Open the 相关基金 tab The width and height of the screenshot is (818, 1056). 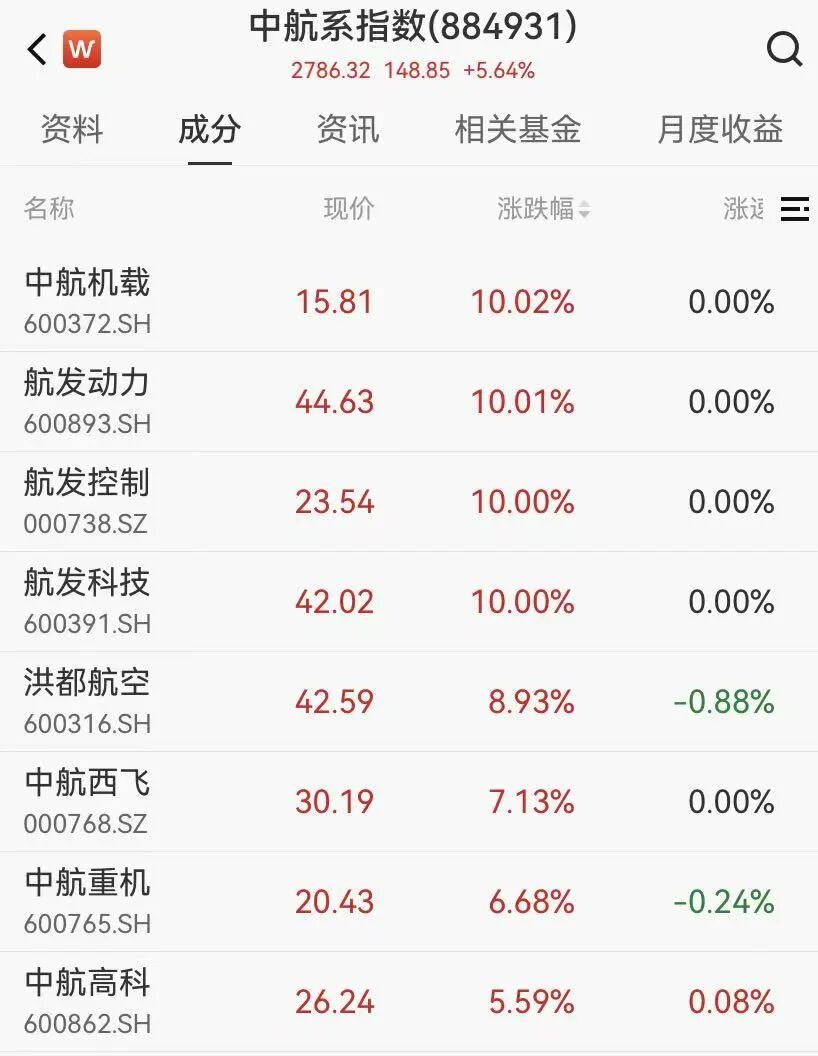(x=517, y=130)
